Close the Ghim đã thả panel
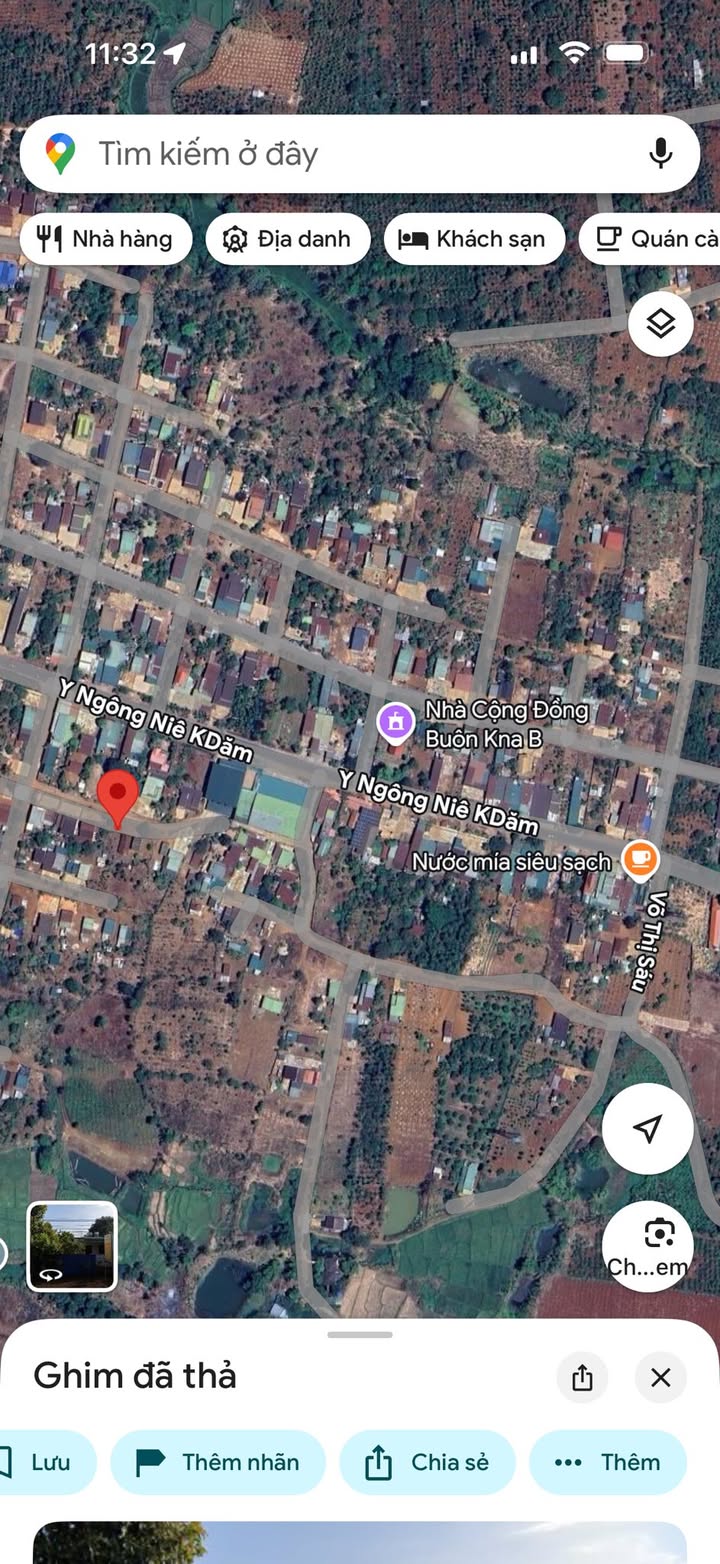The image size is (720, 1564). pos(660,1378)
